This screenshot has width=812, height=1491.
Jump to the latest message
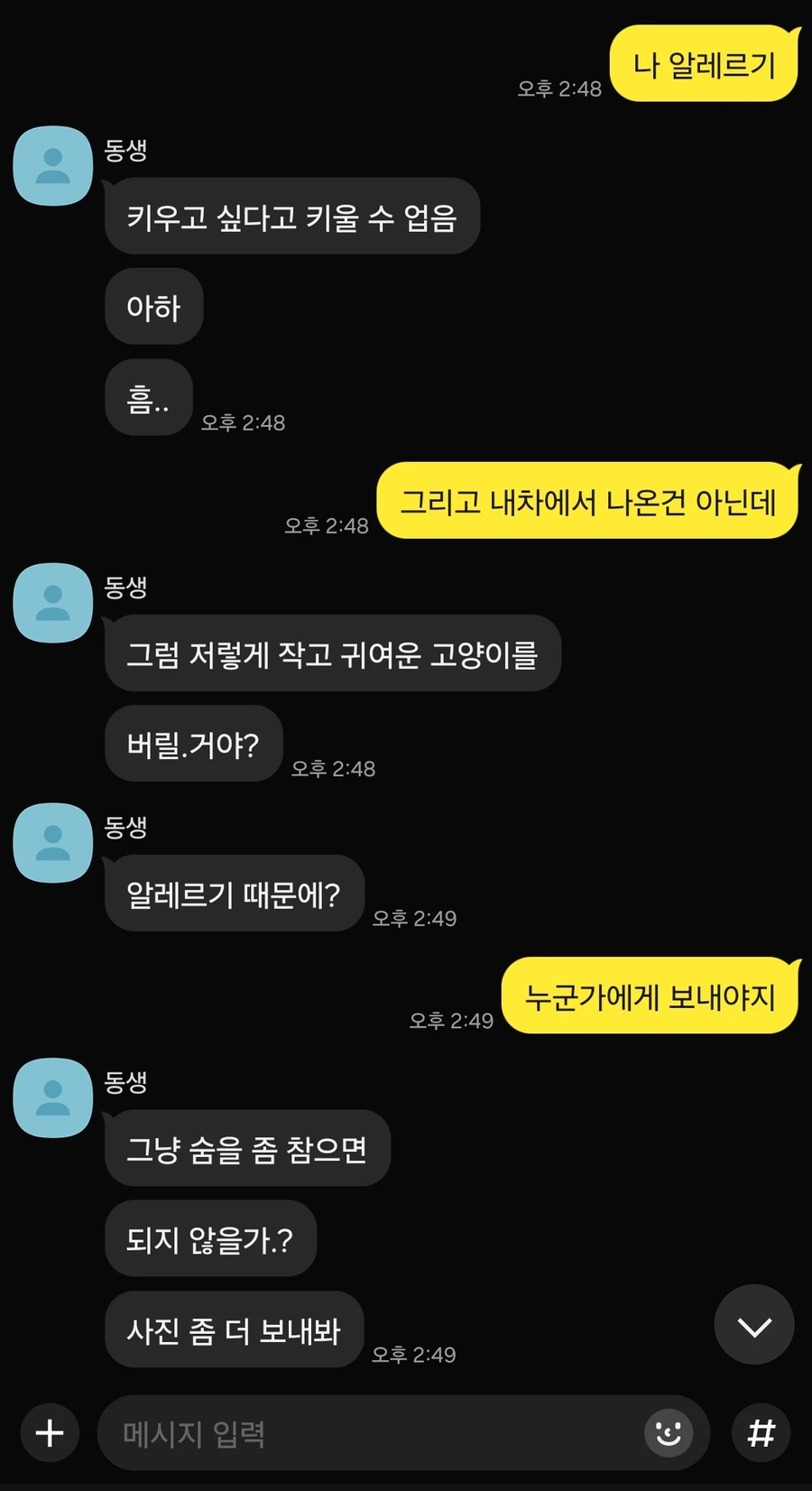(754, 1325)
